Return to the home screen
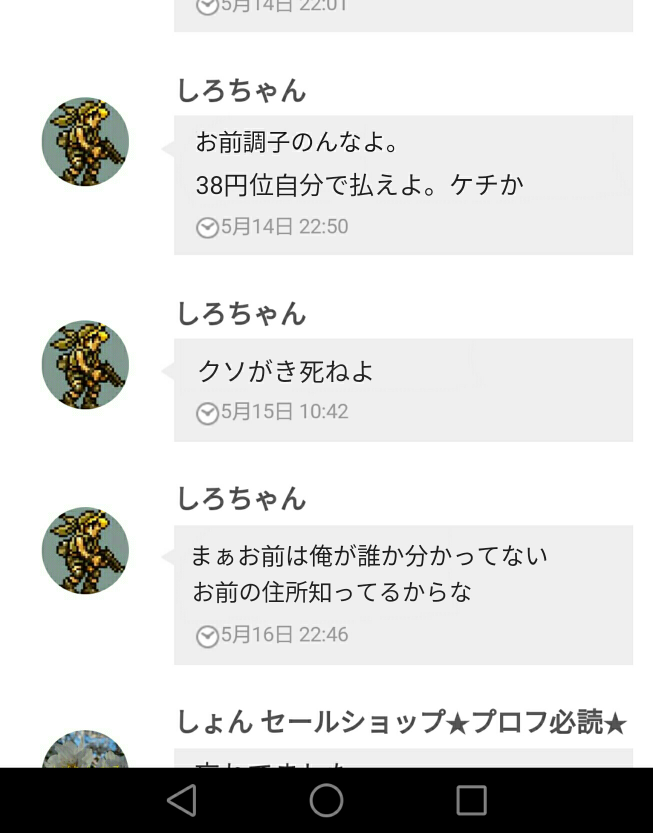This screenshot has width=653, height=833. point(326,800)
